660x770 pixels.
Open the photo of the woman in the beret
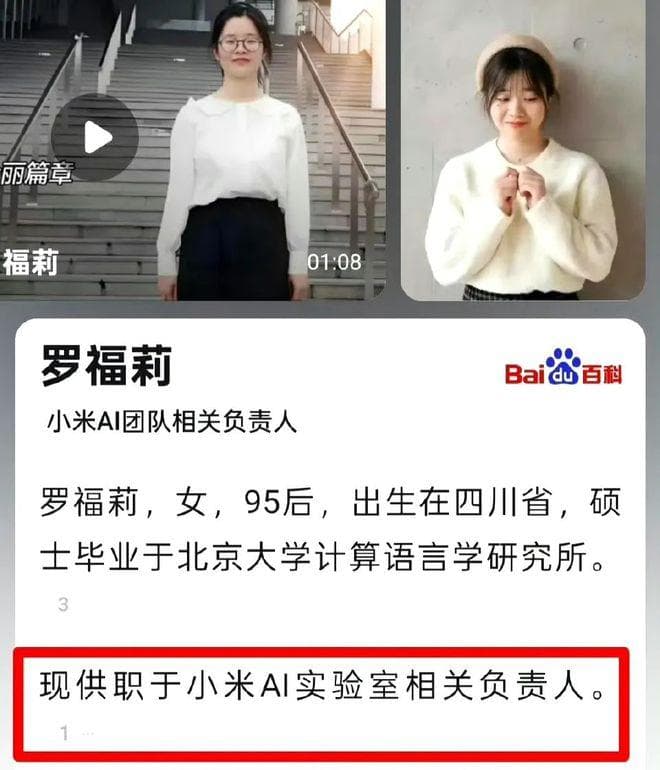point(522,150)
